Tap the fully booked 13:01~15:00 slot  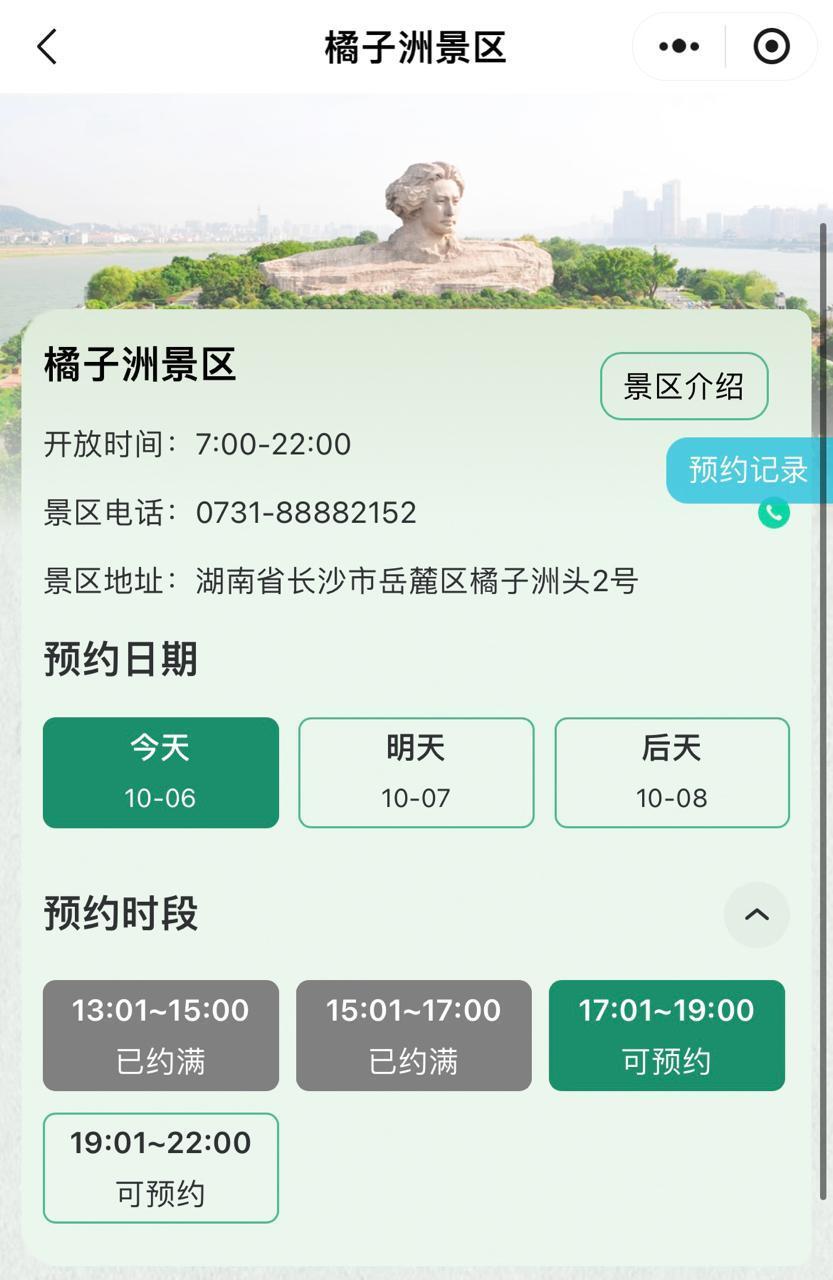[x=161, y=1035]
